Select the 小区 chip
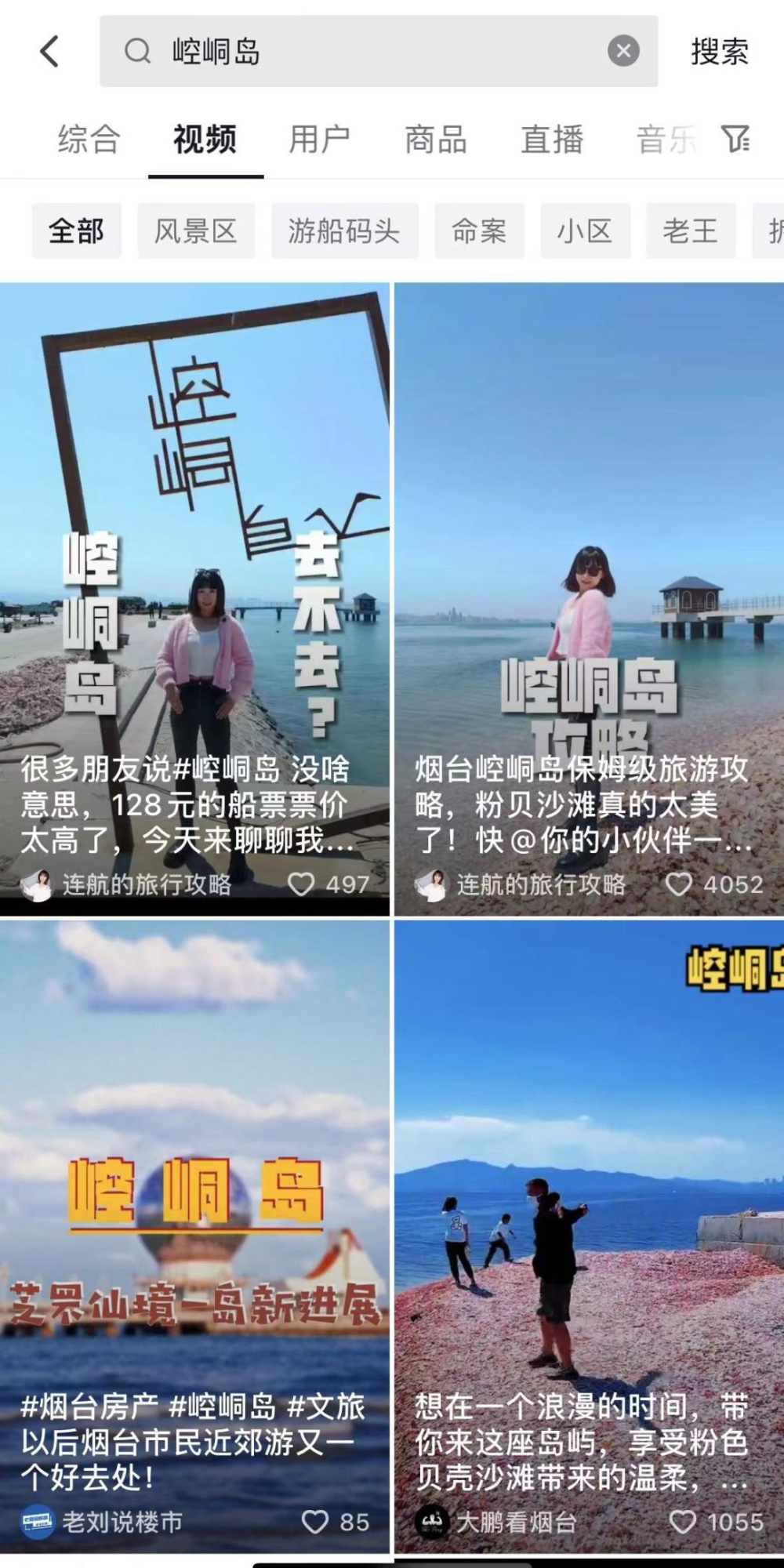This screenshot has width=784, height=1568. coord(585,231)
